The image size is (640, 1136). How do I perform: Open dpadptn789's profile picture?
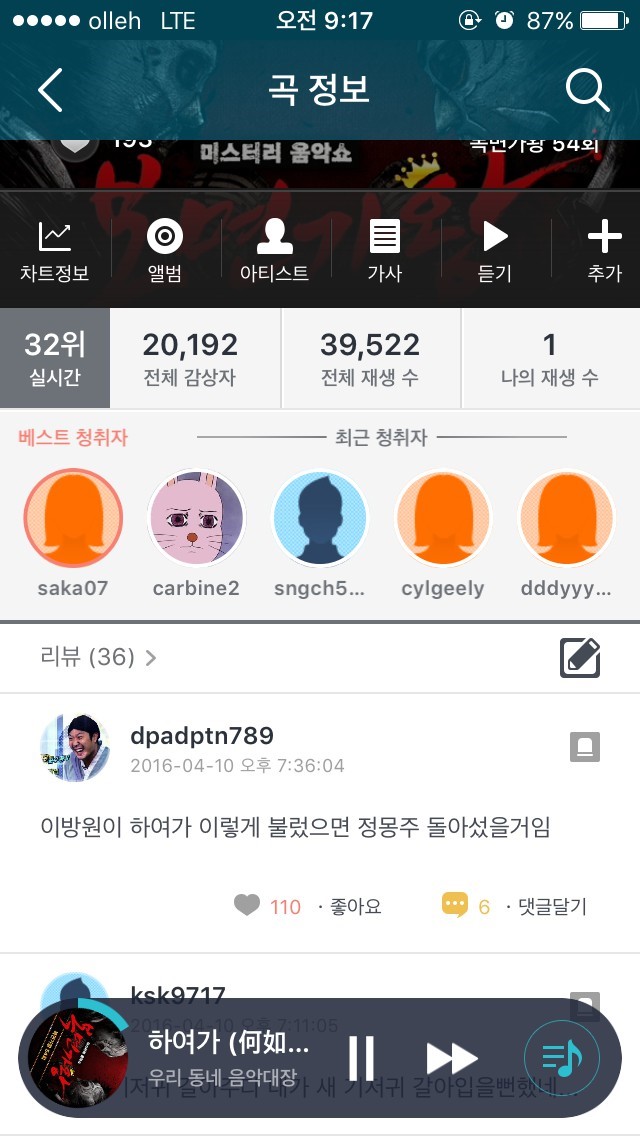pyautogui.click(x=75, y=748)
